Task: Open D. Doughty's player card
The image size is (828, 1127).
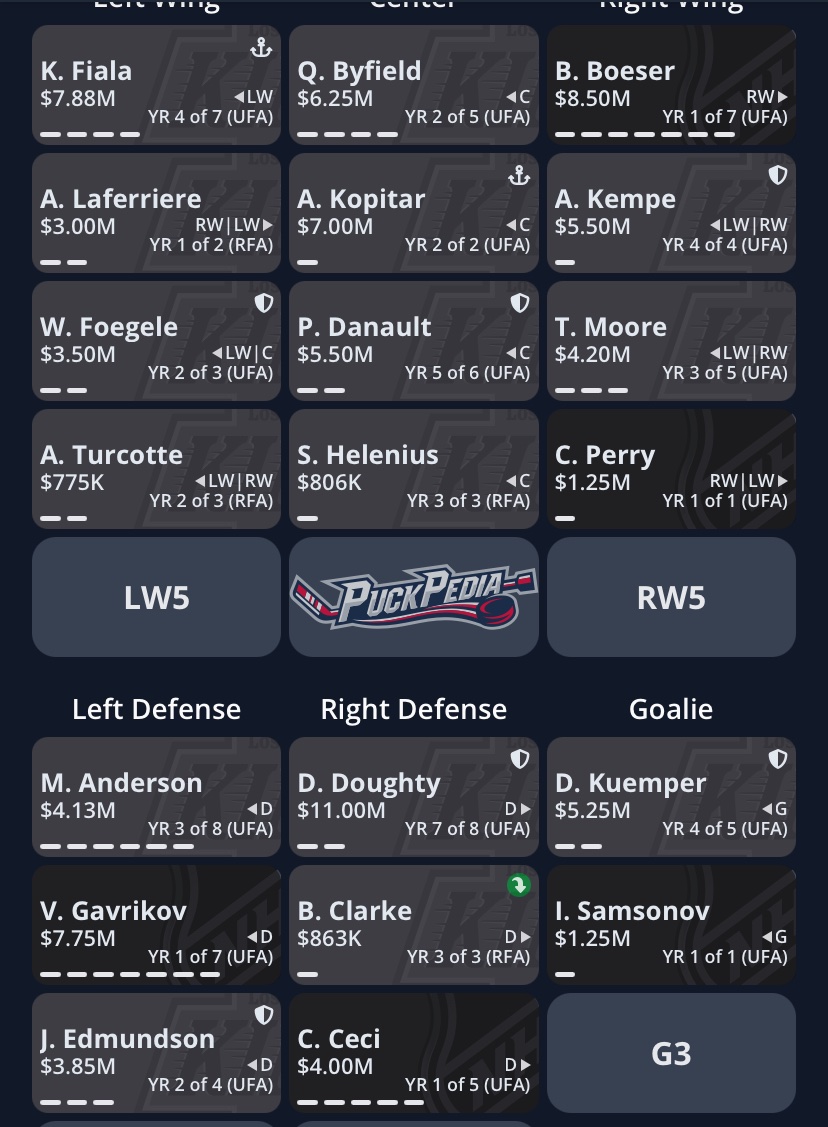Action: 413,797
